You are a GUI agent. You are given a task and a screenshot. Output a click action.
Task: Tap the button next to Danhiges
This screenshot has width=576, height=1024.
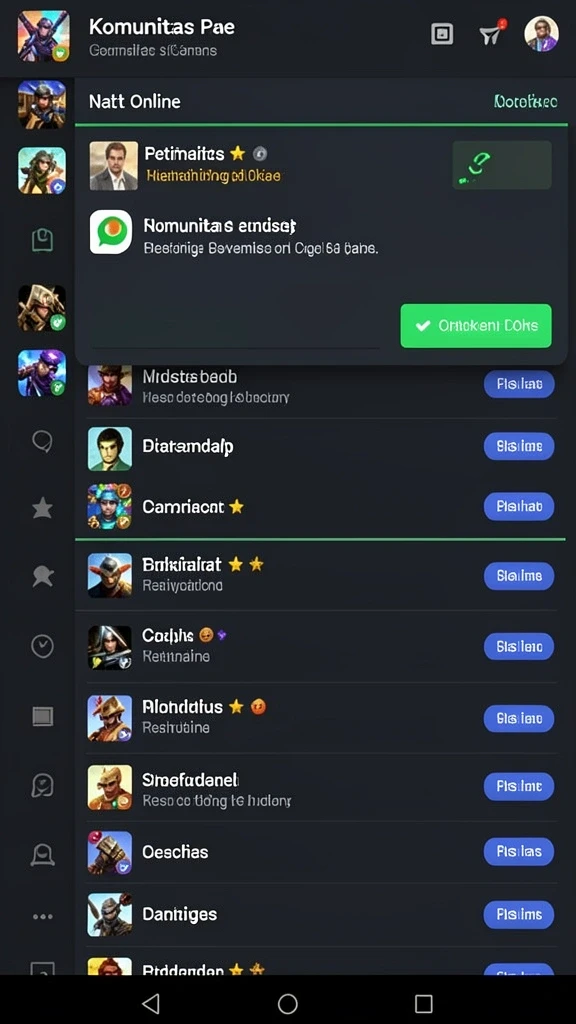coord(519,914)
